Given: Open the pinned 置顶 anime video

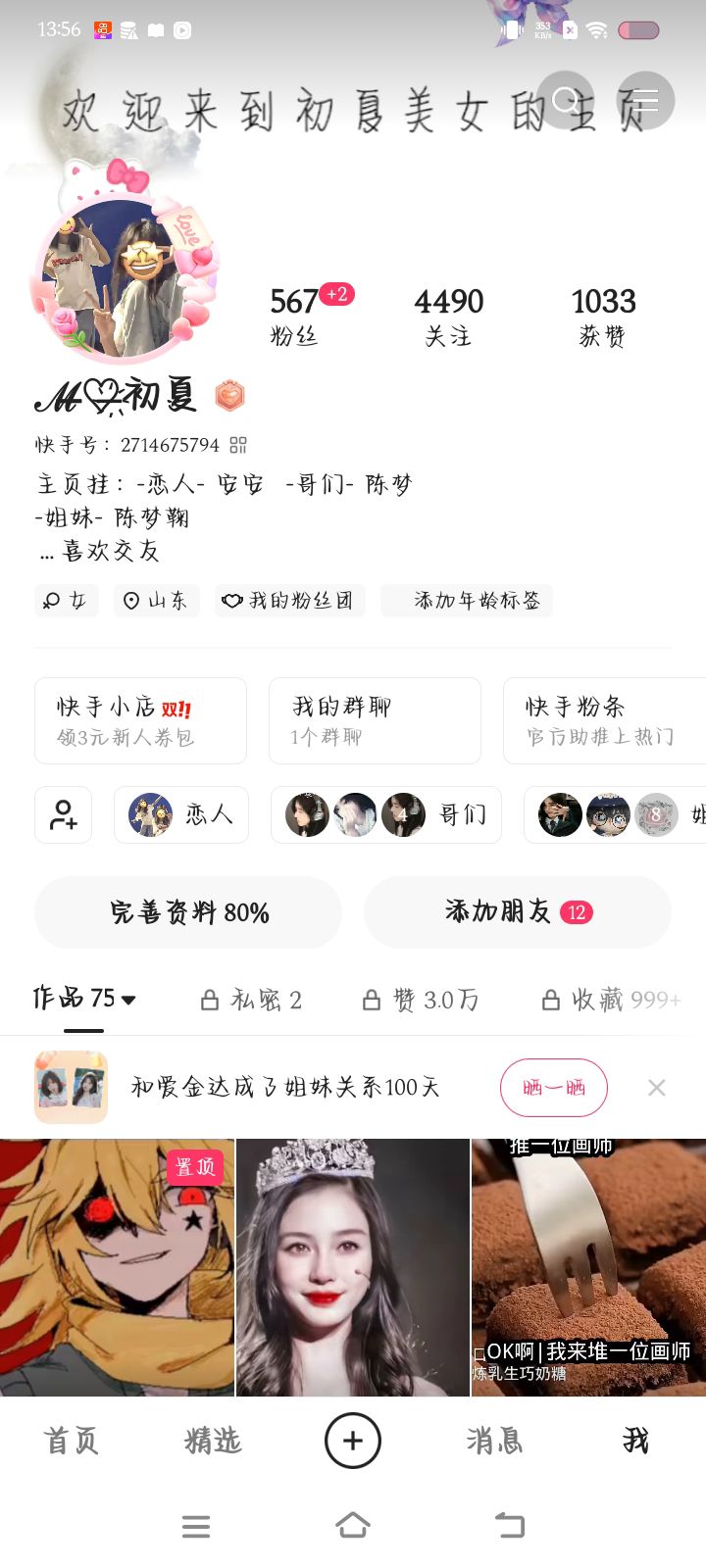Looking at the screenshot, I should coord(117,1266).
